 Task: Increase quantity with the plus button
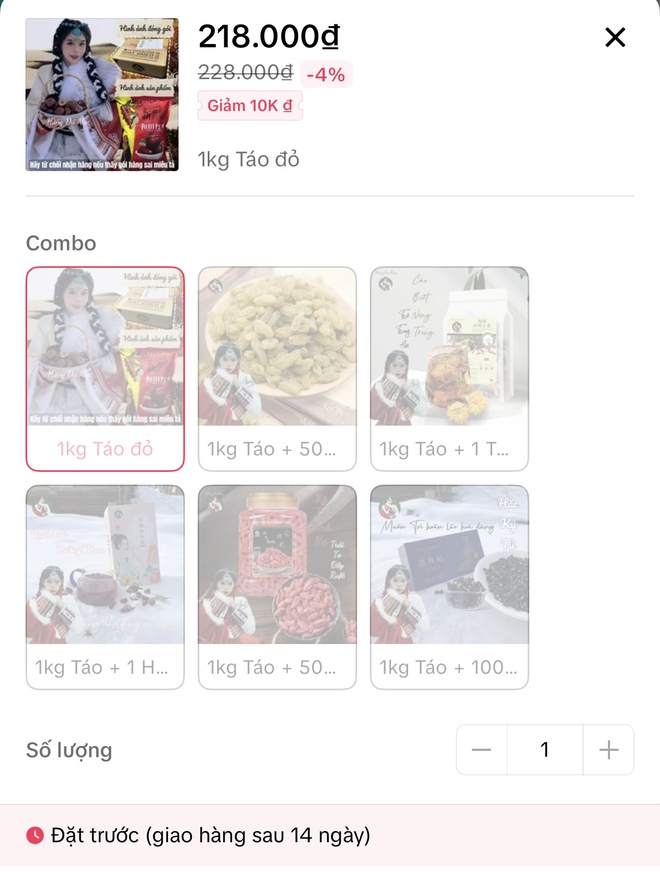point(608,750)
